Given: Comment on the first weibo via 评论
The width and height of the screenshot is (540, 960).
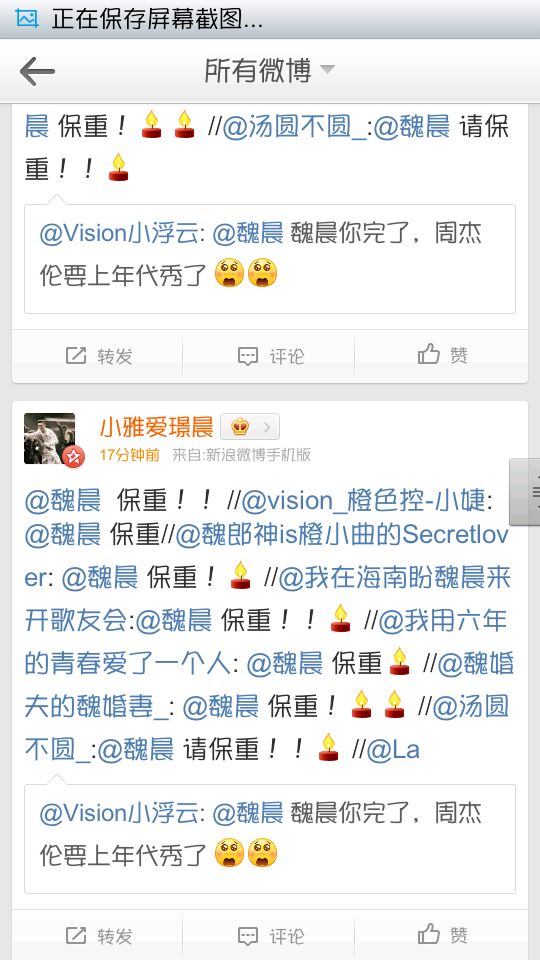Looking at the screenshot, I should (x=269, y=356).
